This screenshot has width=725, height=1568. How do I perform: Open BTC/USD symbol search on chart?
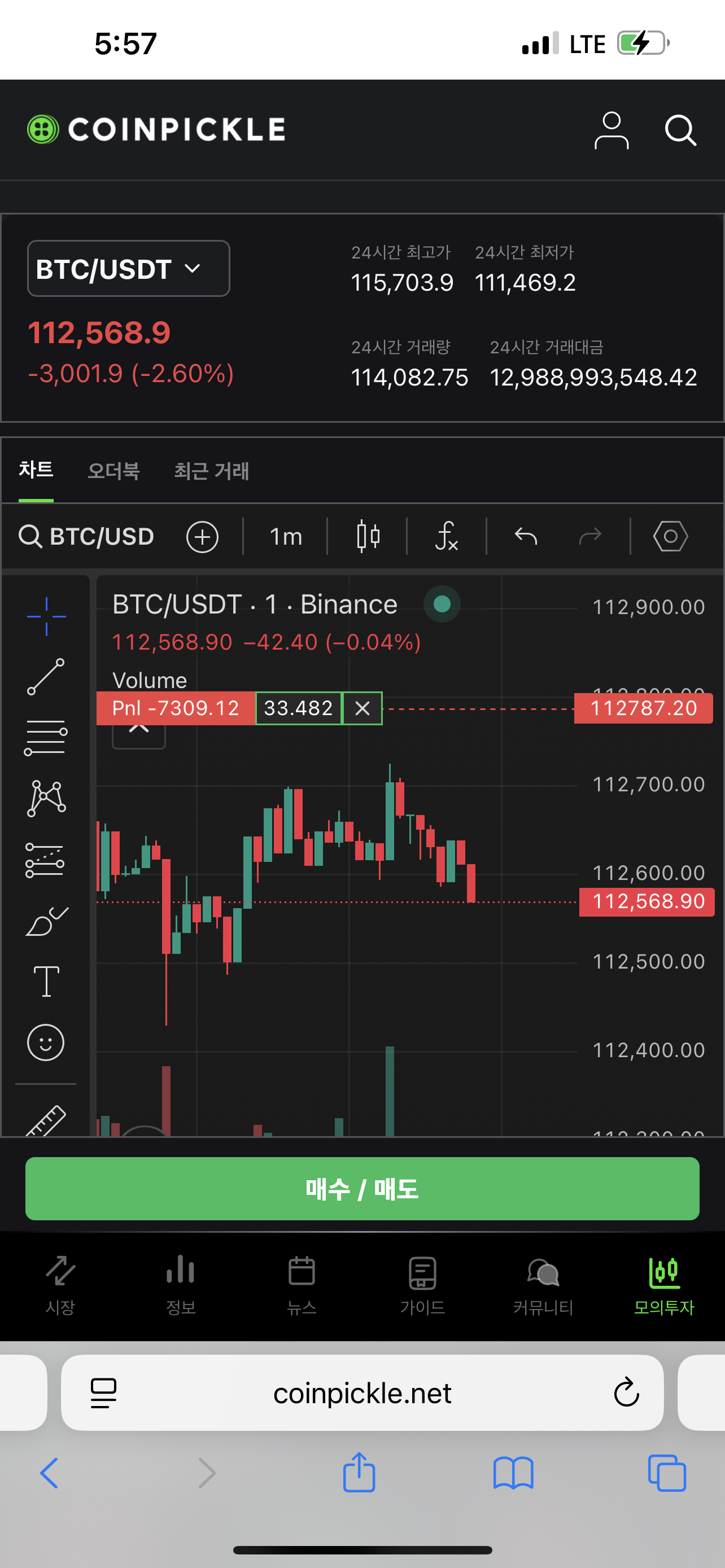(86, 536)
